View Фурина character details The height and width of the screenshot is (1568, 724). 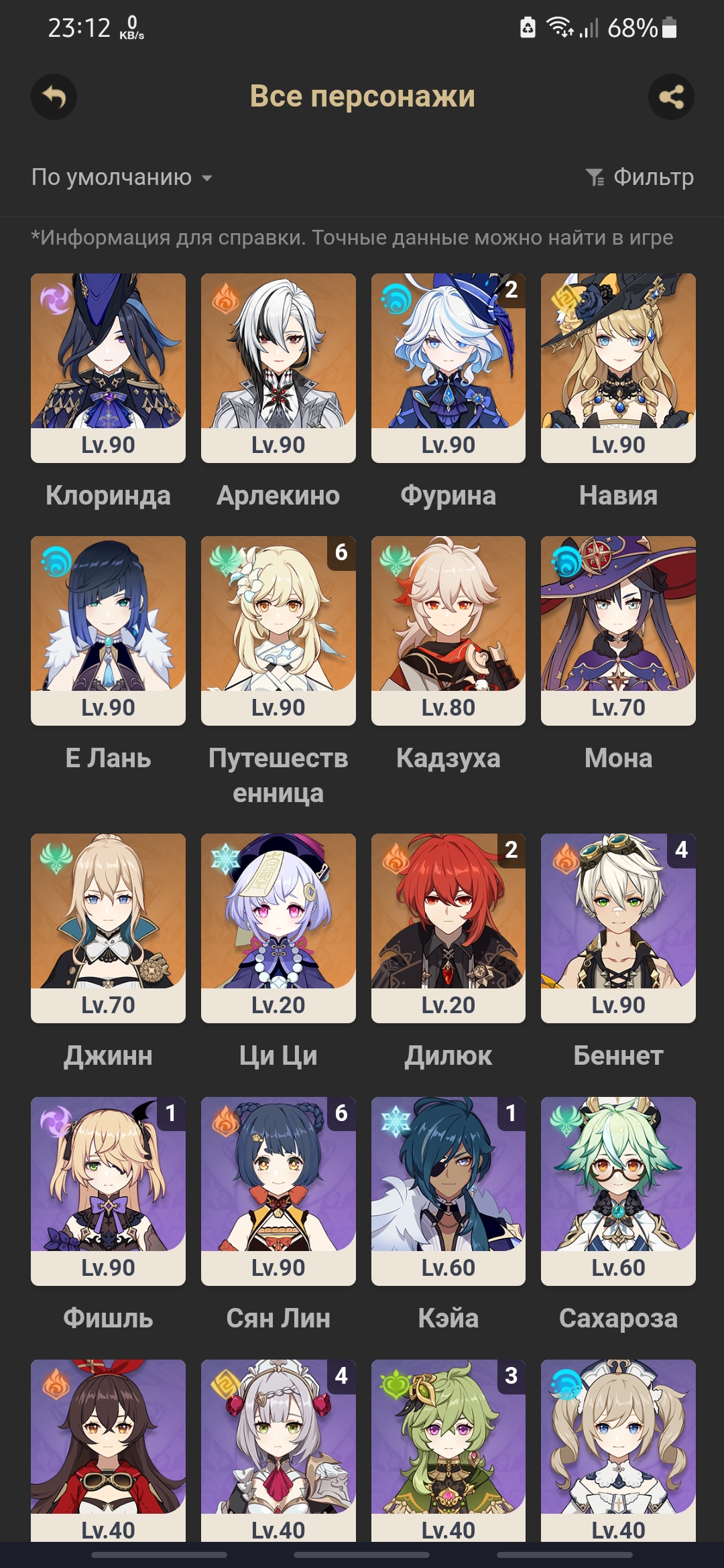click(448, 367)
